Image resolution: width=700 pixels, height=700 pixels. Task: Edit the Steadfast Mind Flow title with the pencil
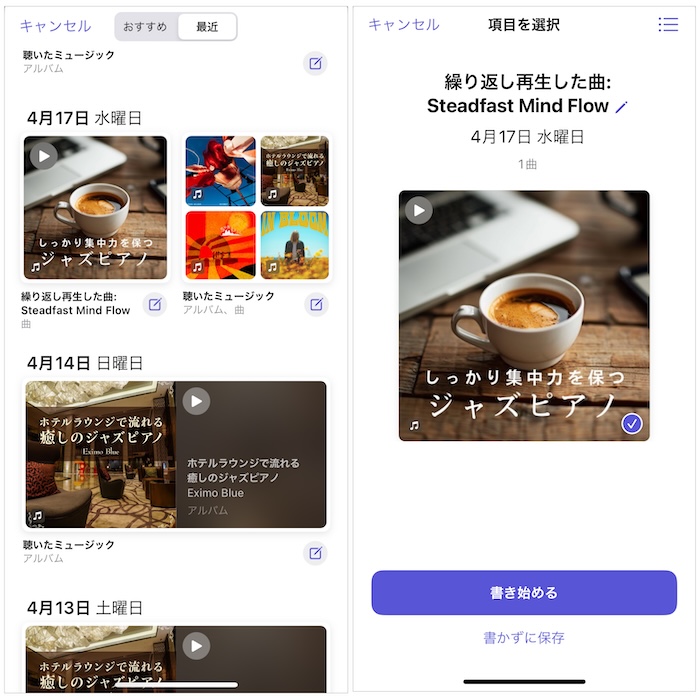coord(622,107)
